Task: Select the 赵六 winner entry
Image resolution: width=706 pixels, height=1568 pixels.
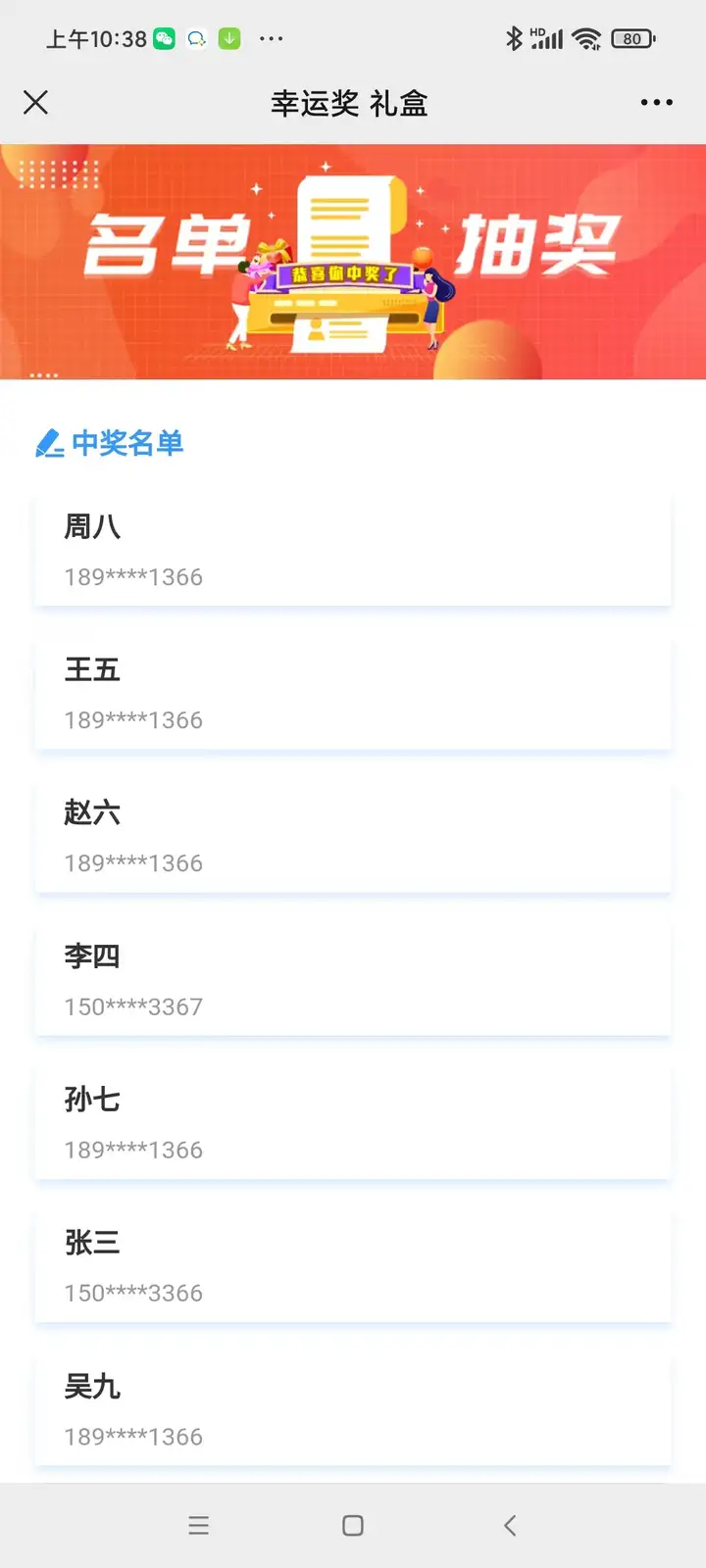Action: point(353,836)
